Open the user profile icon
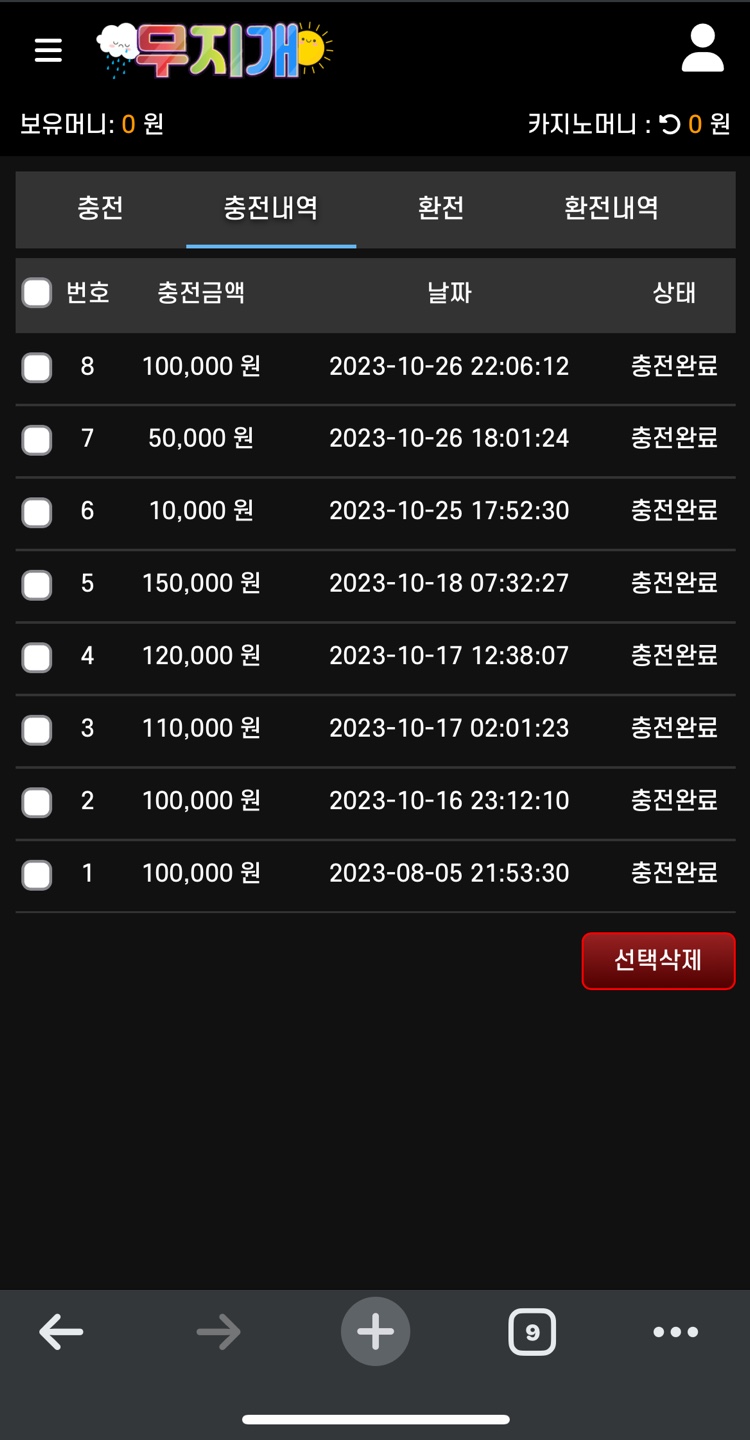Viewport: 750px width, 1440px height. tap(702, 50)
